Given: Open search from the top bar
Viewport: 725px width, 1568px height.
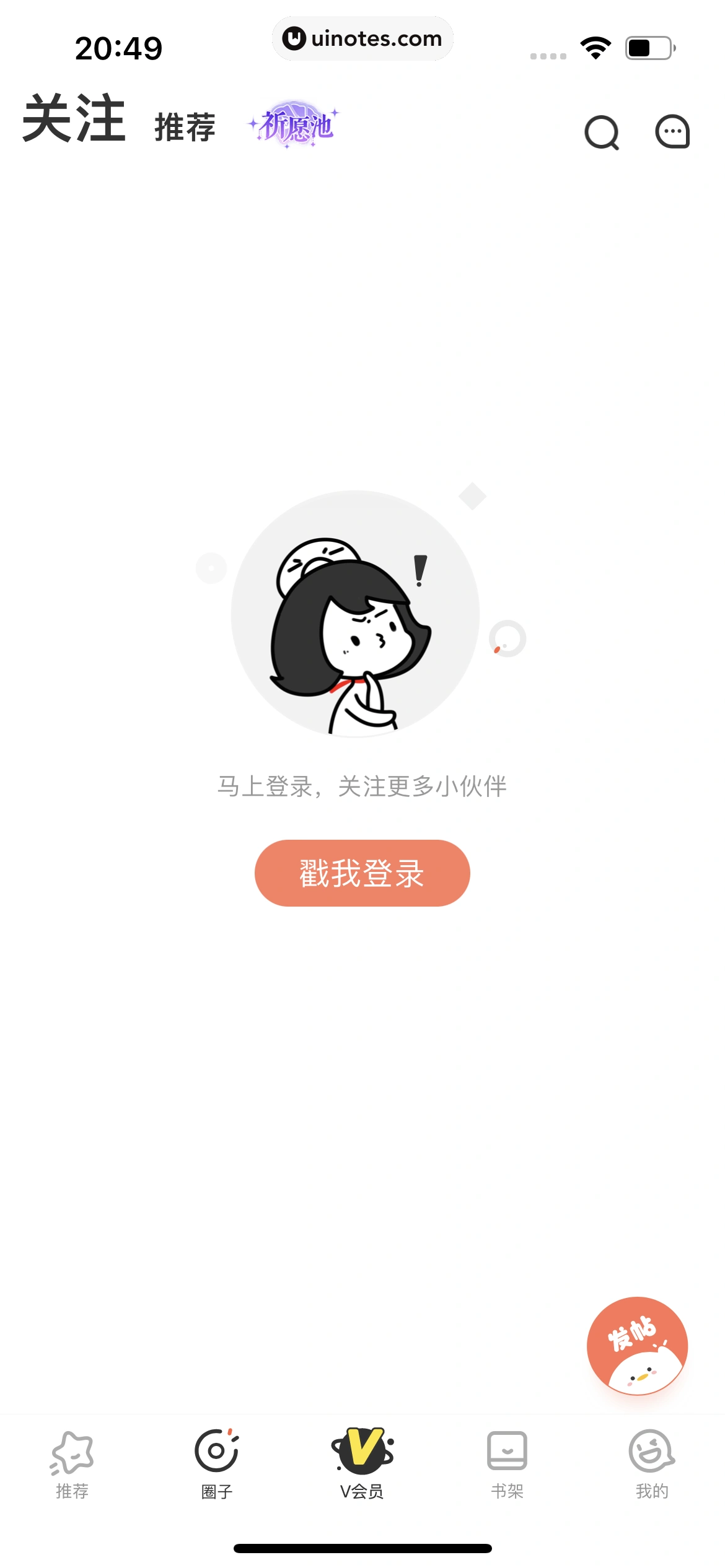Looking at the screenshot, I should tap(600, 132).
